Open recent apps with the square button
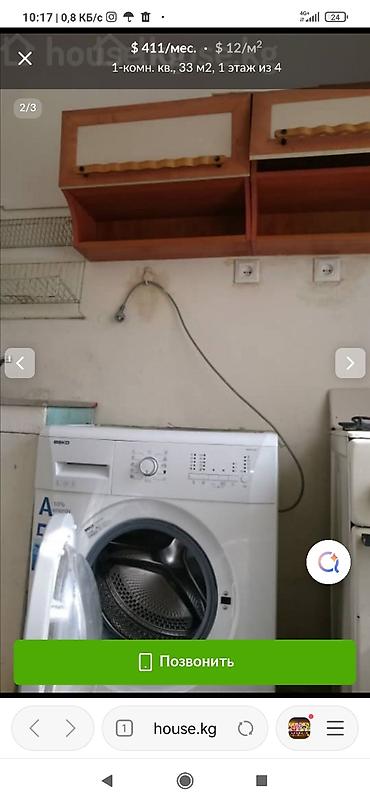The image size is (370, 803). [261, 780]
